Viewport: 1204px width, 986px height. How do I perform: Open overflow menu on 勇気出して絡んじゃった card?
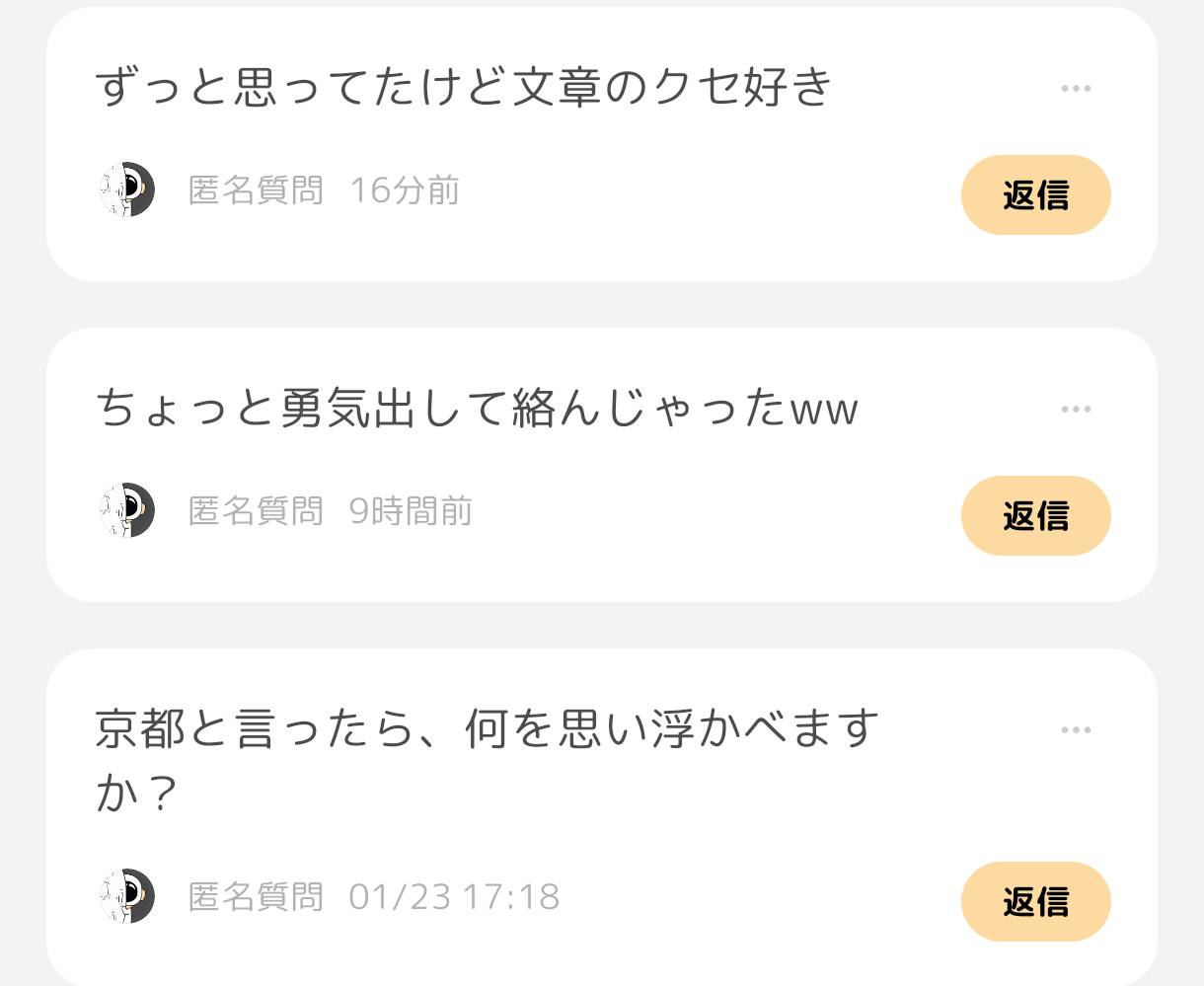tap(1075, 410)
